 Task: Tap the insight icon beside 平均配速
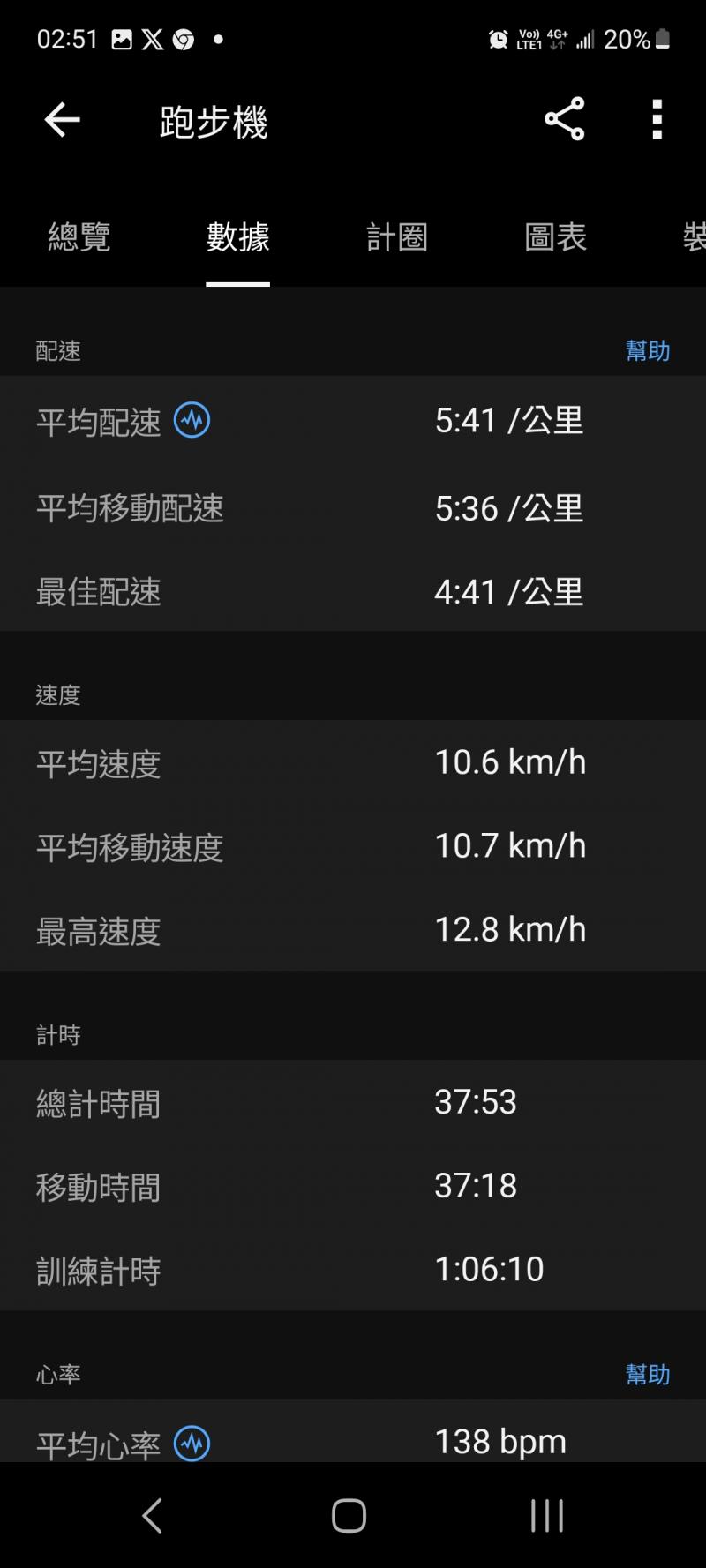point(192,421)
